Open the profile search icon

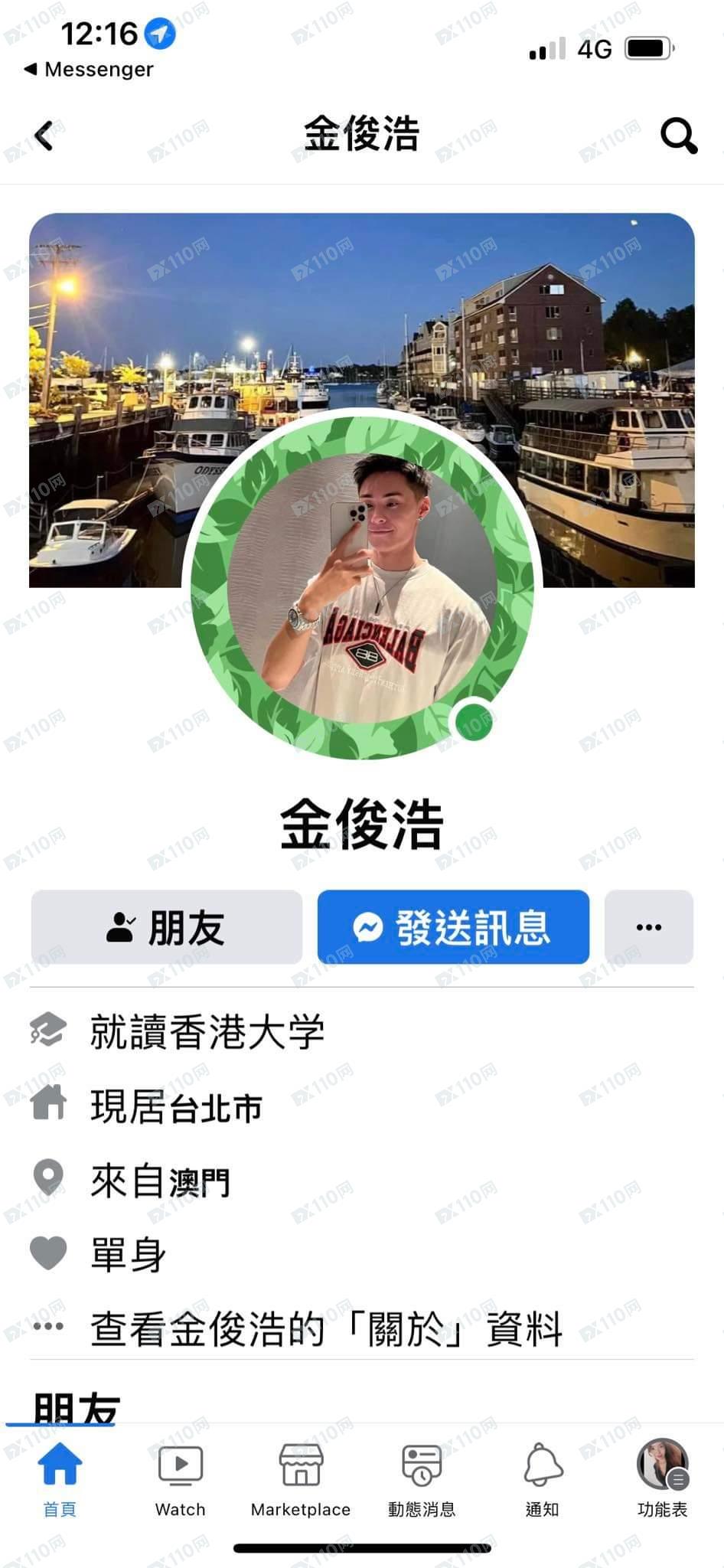[678, 136]
